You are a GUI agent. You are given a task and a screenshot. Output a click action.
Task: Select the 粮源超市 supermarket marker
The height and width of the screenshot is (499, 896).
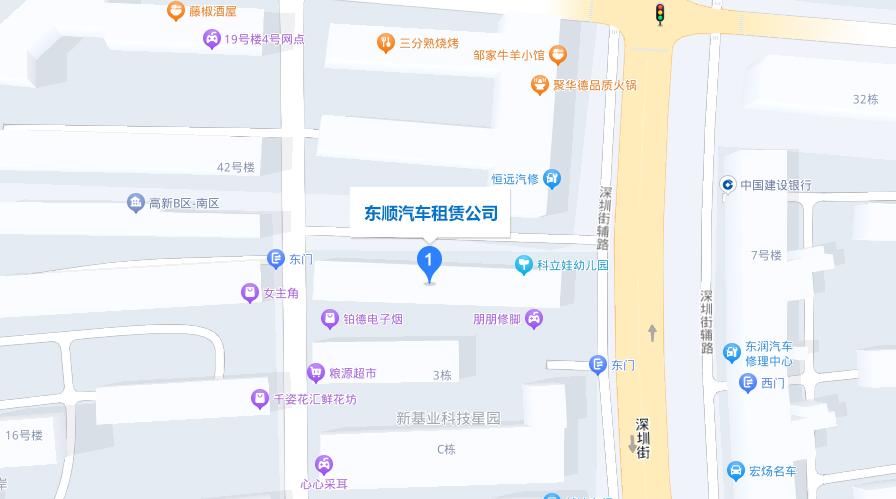316,373
